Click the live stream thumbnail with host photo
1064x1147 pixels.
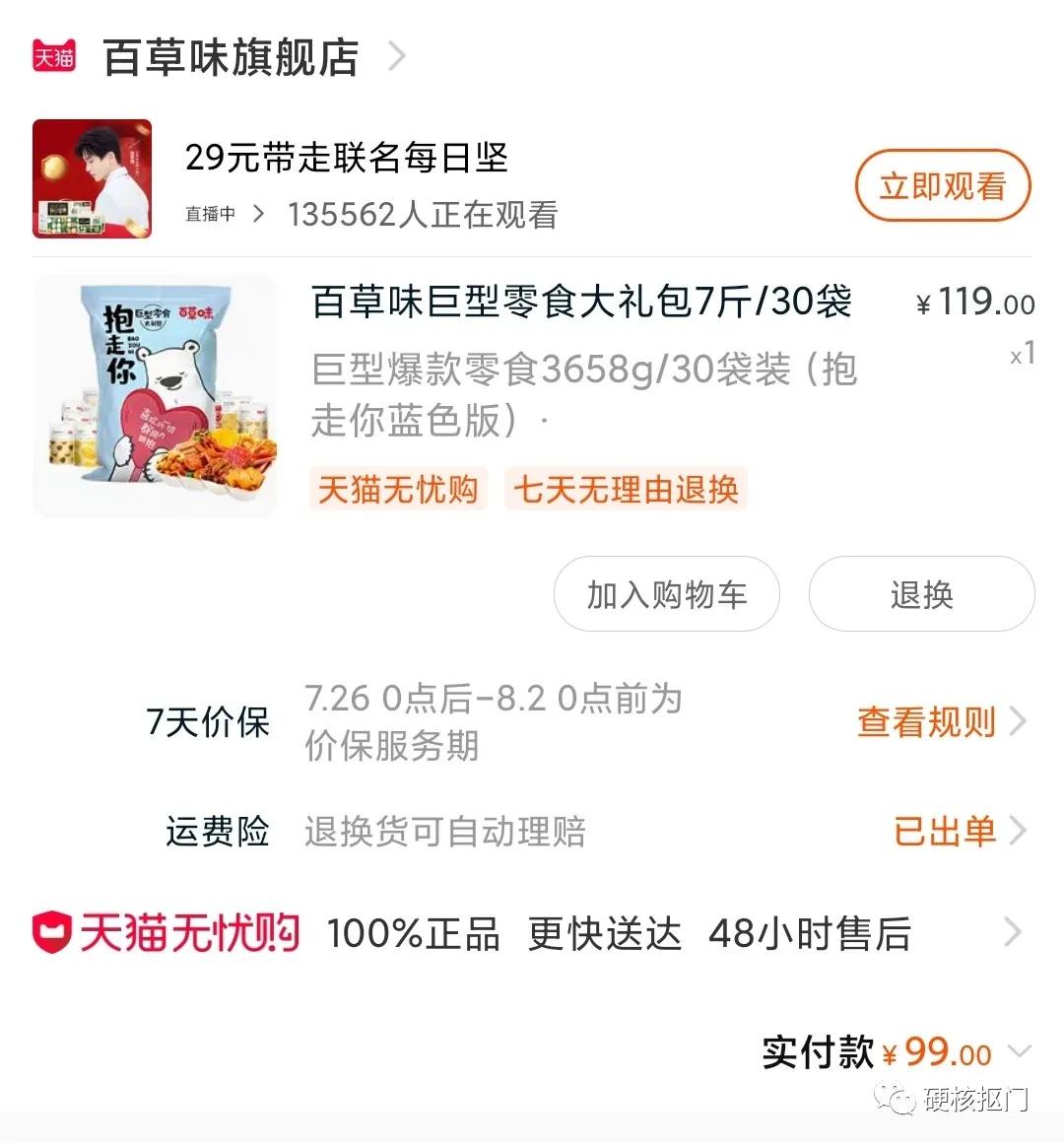click(92, 178)
